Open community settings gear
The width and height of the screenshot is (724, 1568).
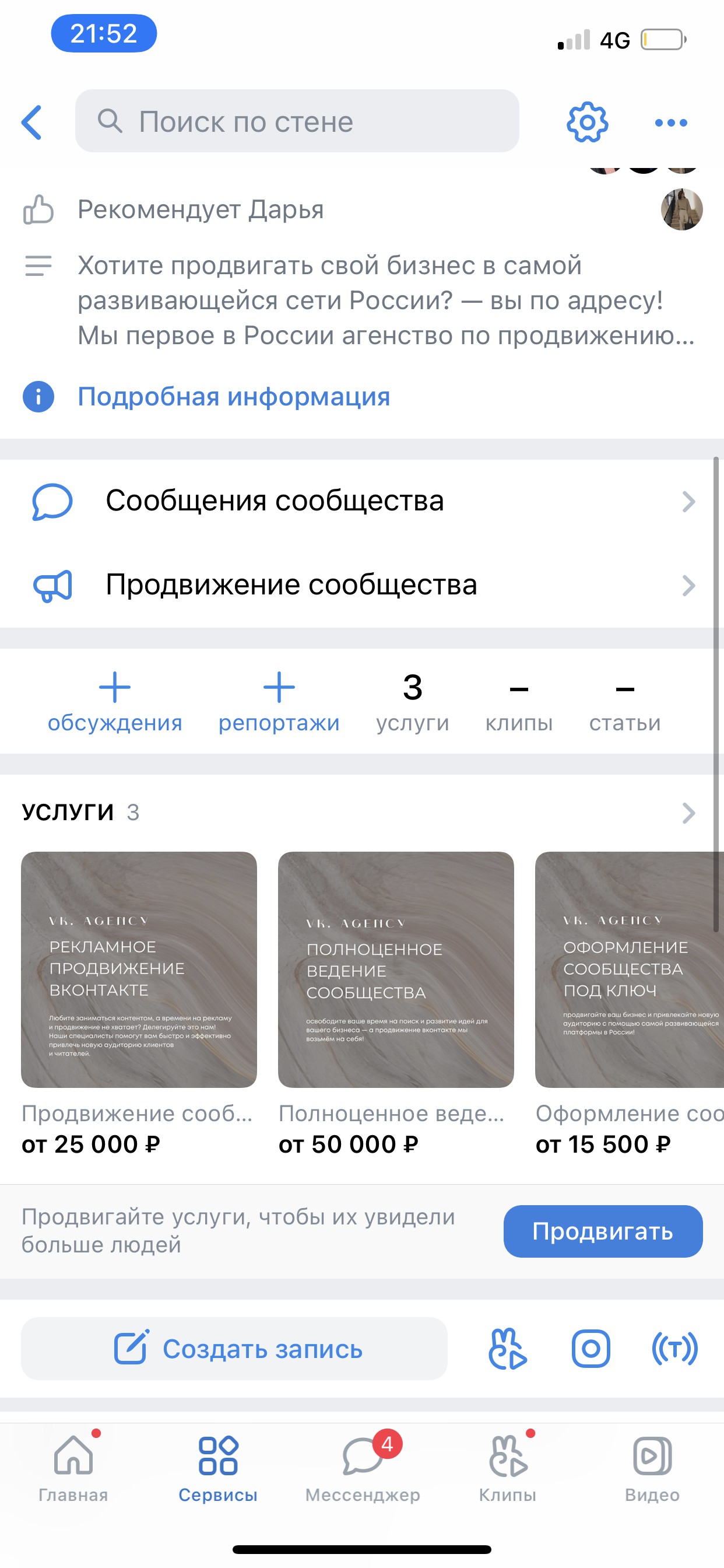tap(586, 123)
